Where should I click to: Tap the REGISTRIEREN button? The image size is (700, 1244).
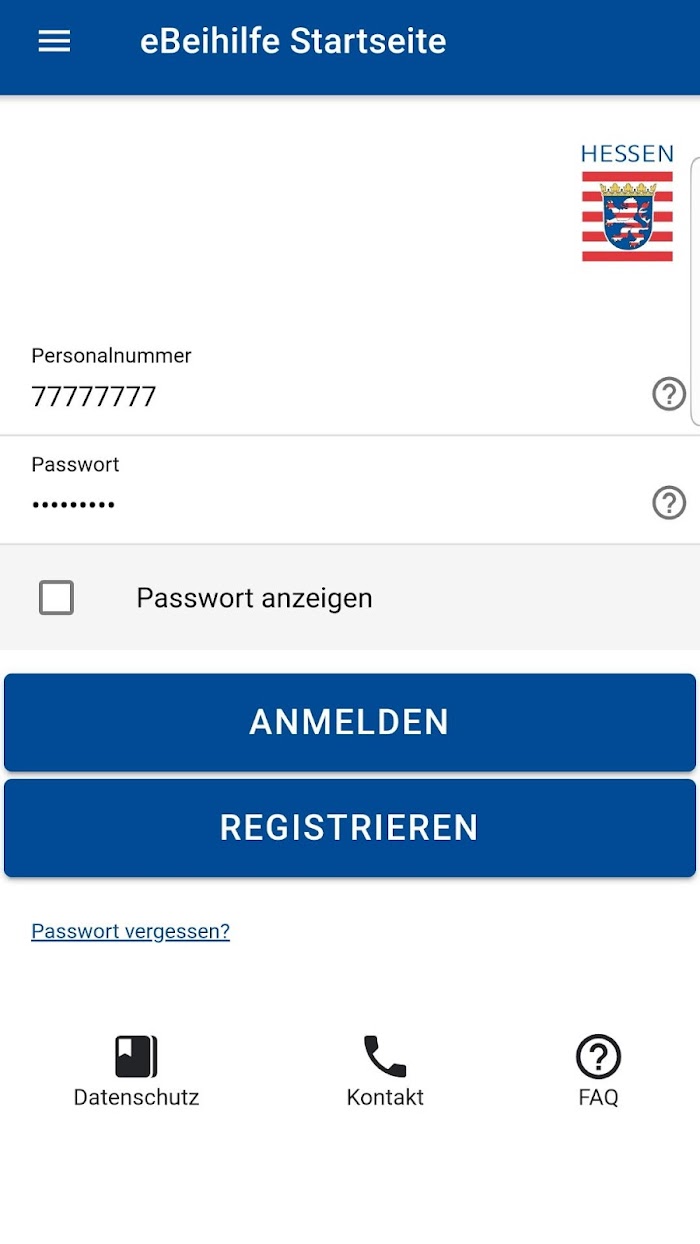(x=350, y=828)
